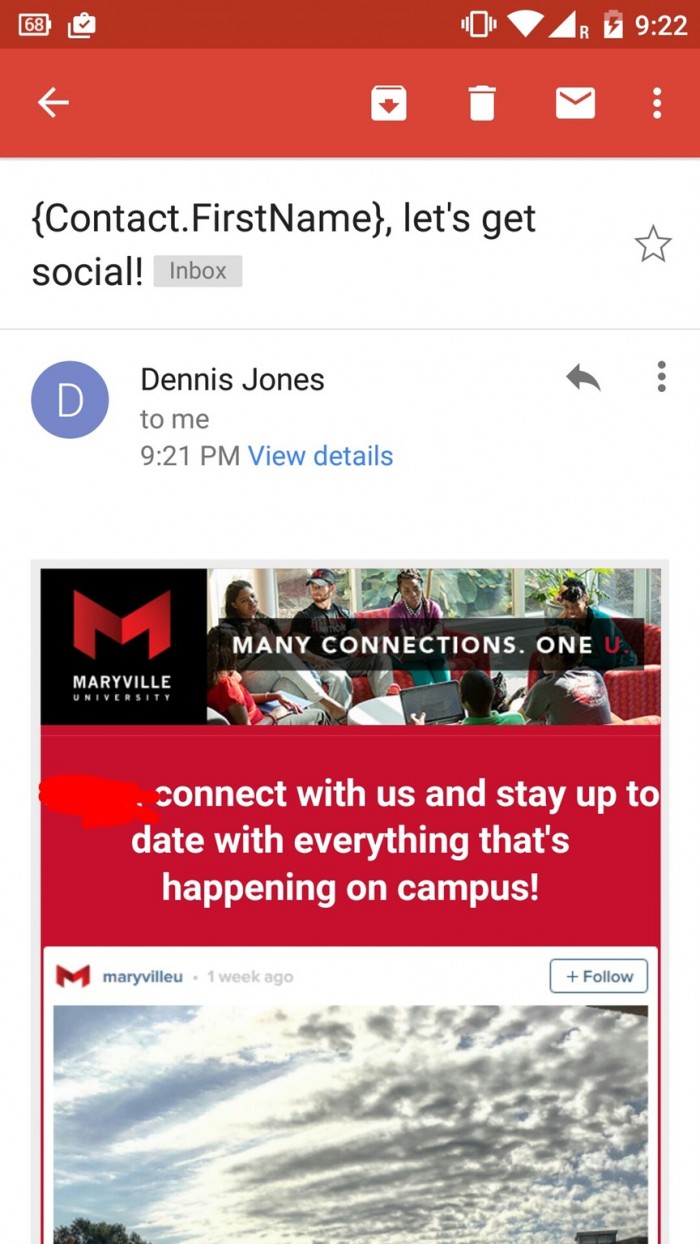700x1244 pixels.
Task: Star this email
Action: click(x=653, y=244)
